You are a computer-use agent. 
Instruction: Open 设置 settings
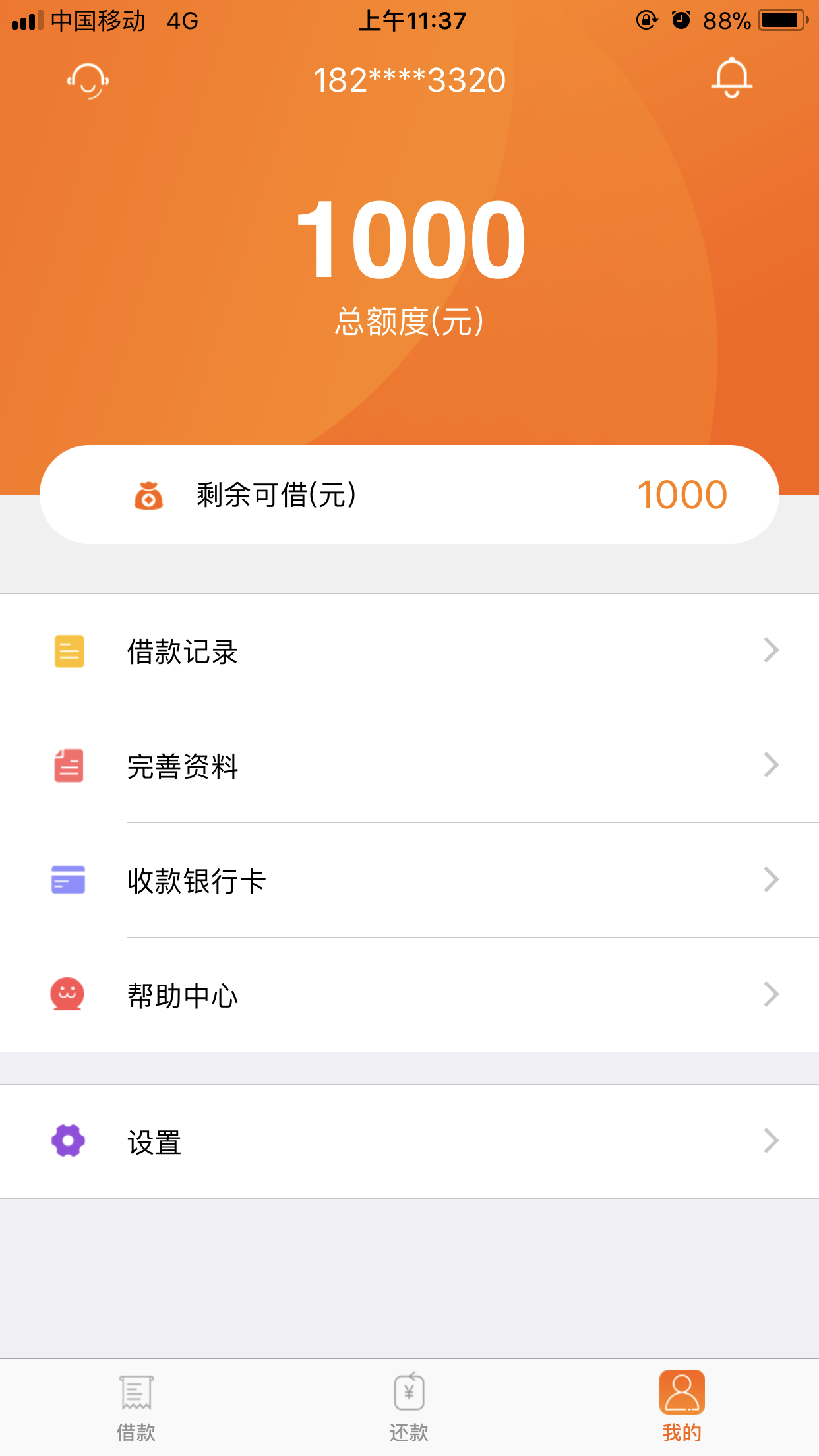[x=409, y=1141]
